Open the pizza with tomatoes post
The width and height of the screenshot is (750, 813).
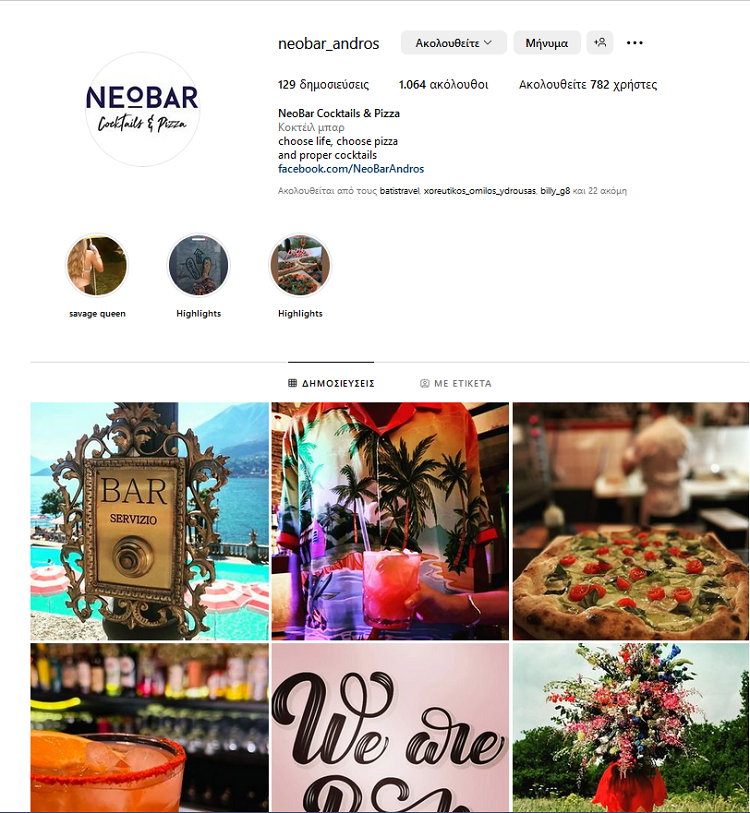[631, 521]
